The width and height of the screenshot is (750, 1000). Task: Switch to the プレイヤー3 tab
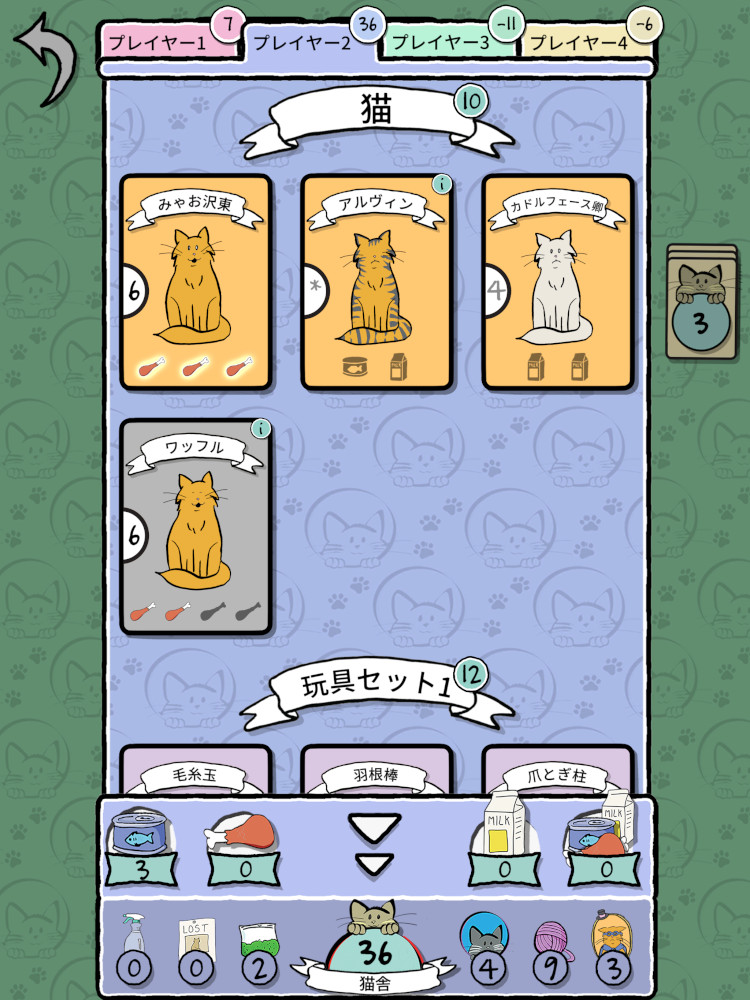pos(440,43)
